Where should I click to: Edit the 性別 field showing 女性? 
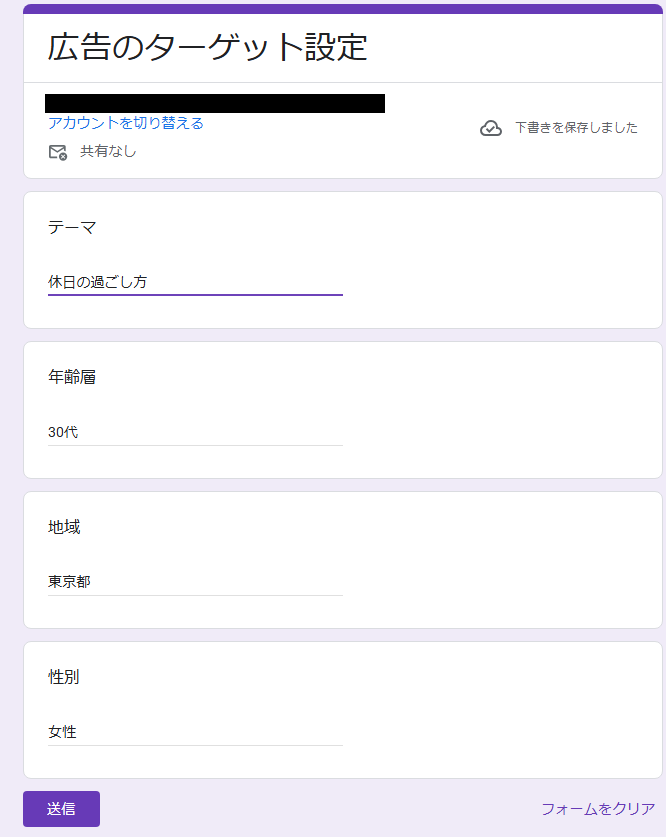pyautogui.click(x=195, y=732)
